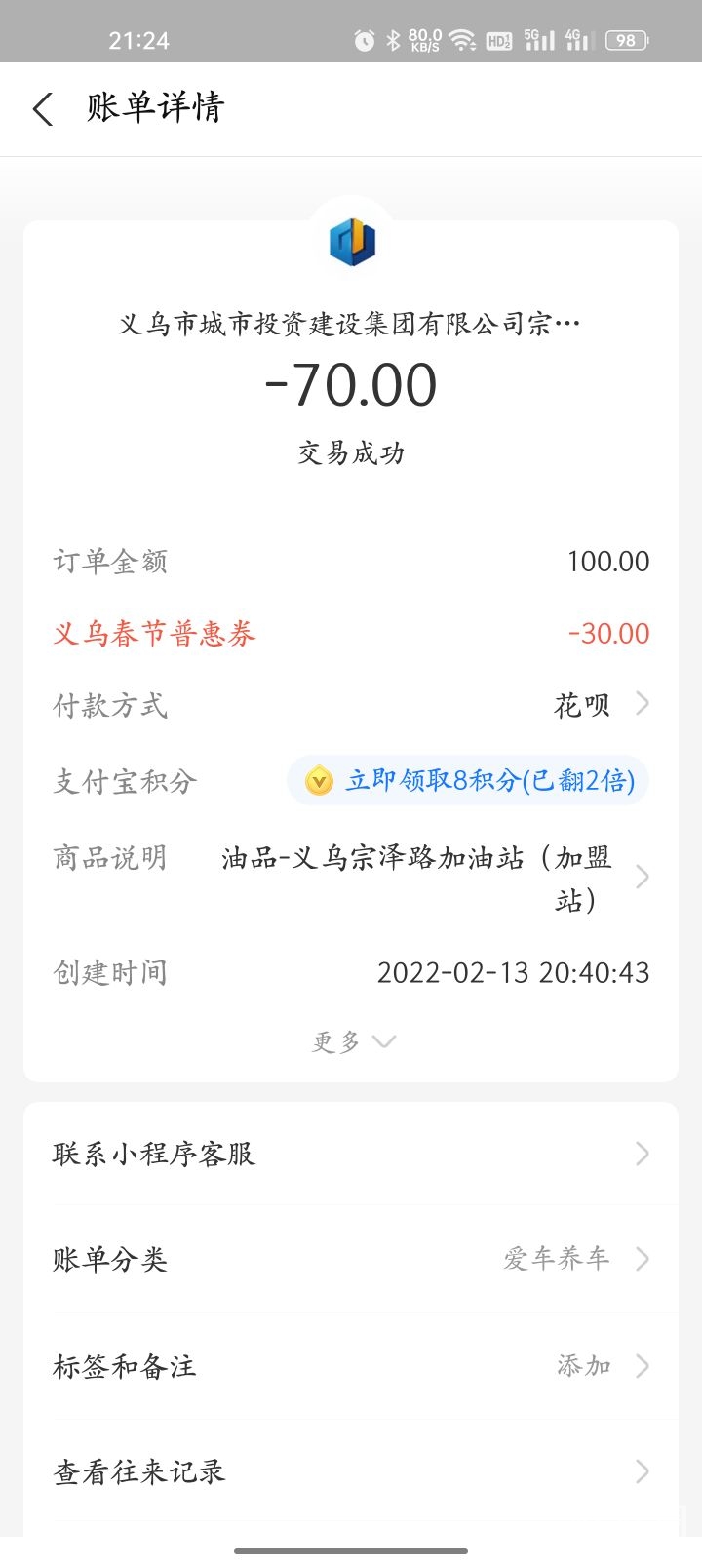
Task: Claim 立即领取8积分 Alipay points
Action: tap(469, 781)
